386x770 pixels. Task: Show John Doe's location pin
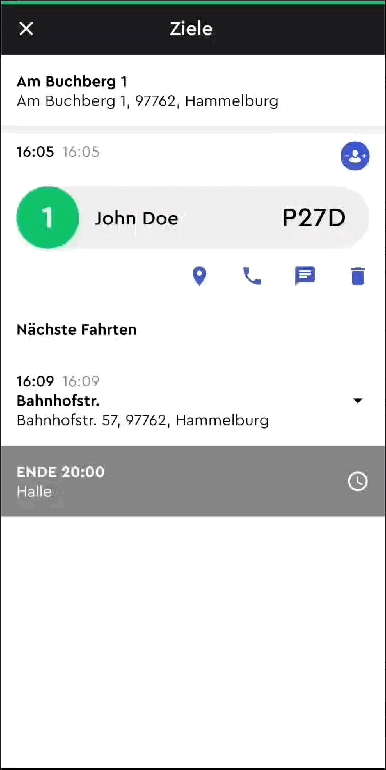pyautogui.click(x=199, y=276)
